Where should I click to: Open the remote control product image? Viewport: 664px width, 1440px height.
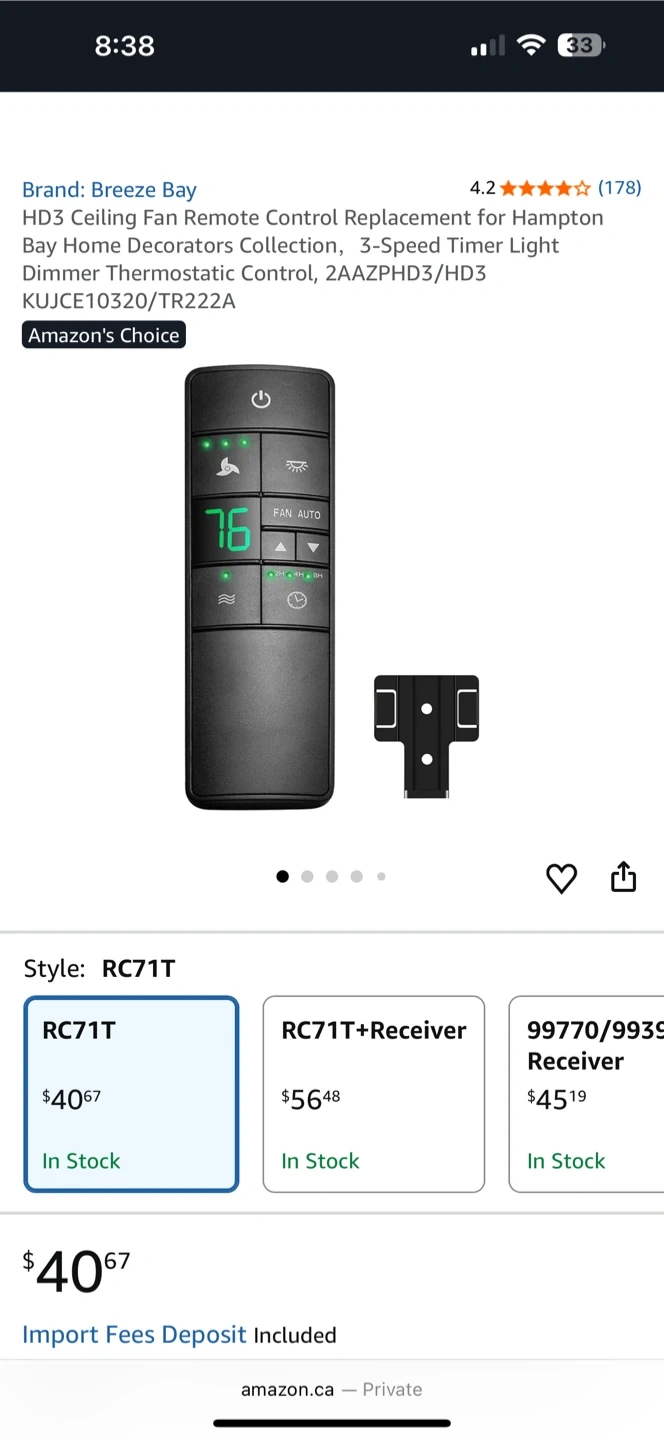(332, 588)
